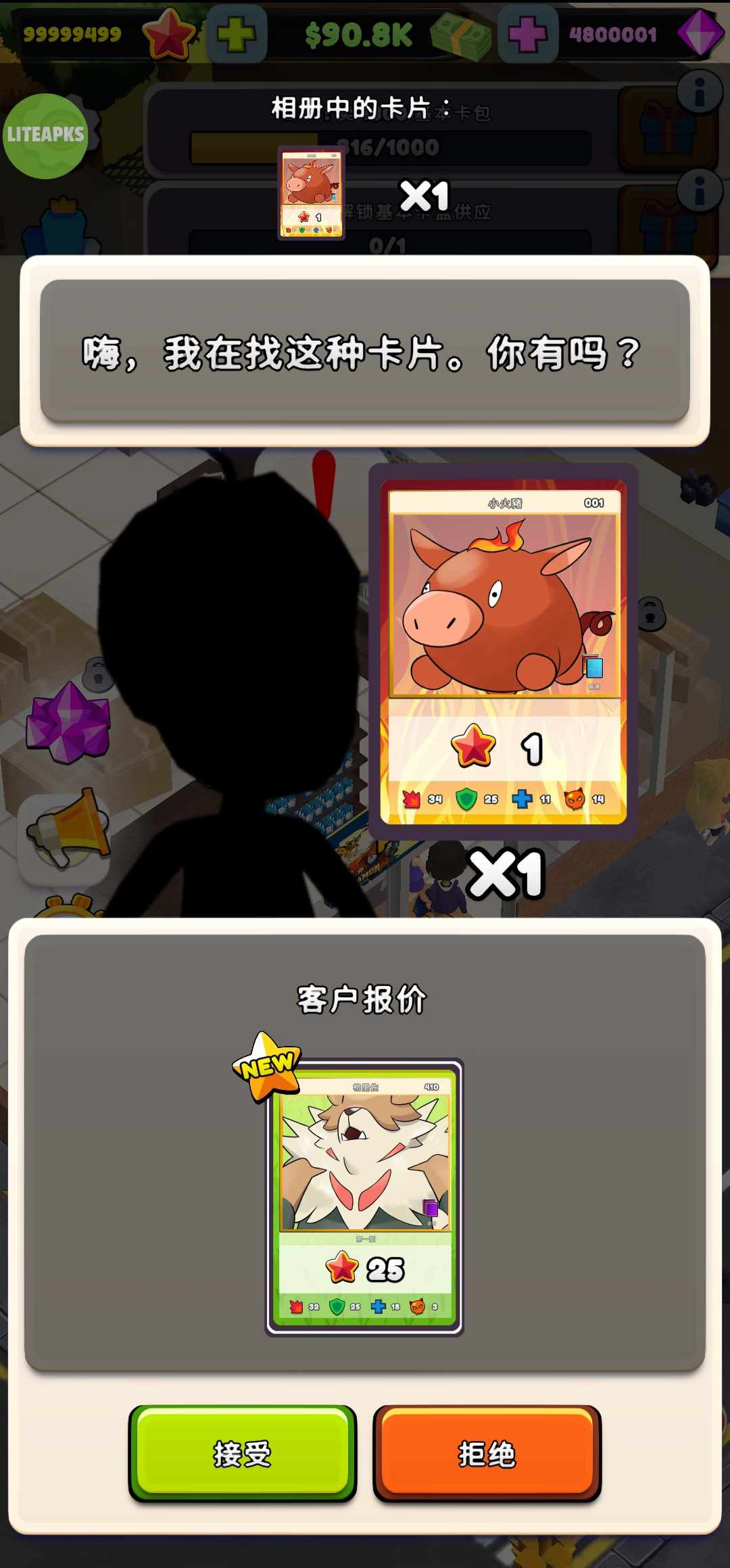
Task: Tap the purple plus to add gems
Action: (527, 34)
